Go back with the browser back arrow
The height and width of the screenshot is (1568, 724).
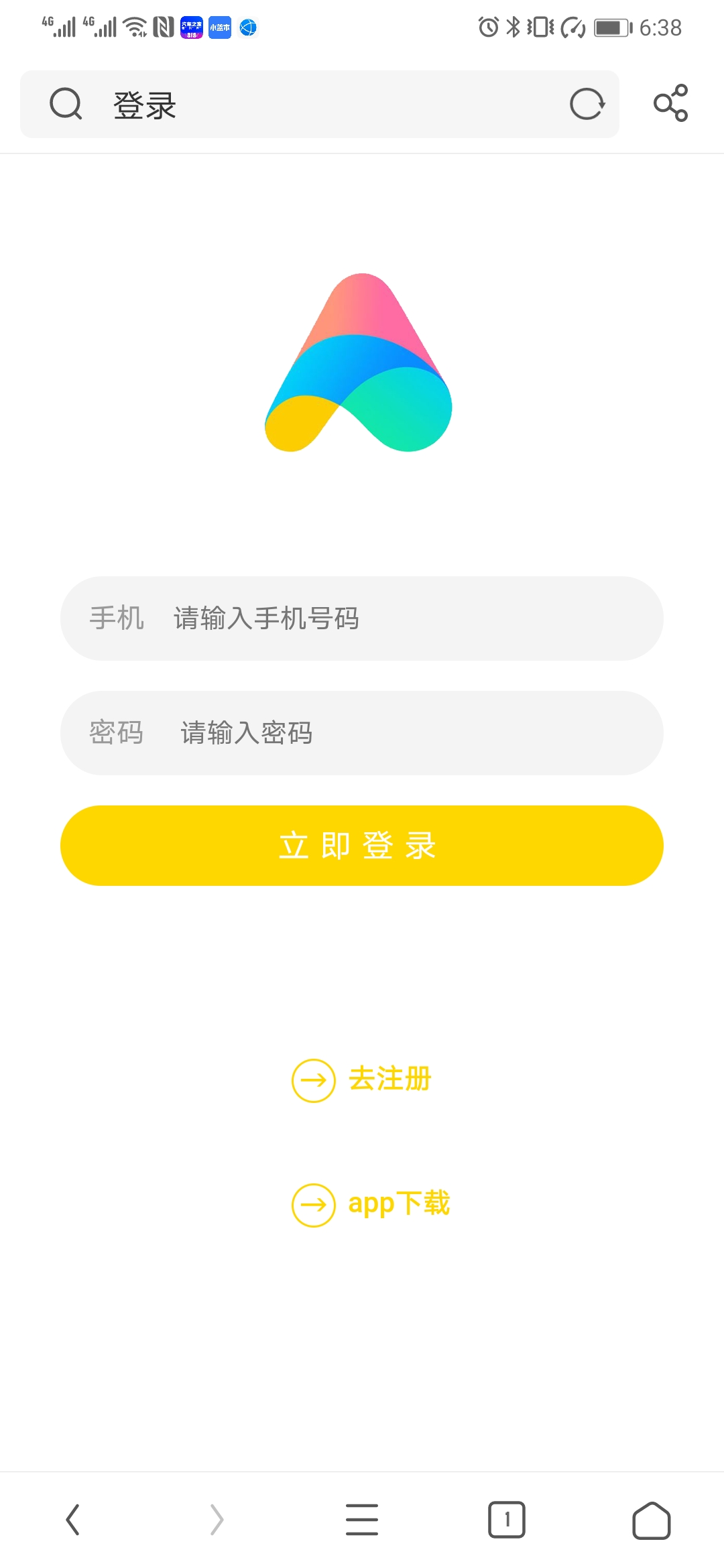pos(72,1520)
